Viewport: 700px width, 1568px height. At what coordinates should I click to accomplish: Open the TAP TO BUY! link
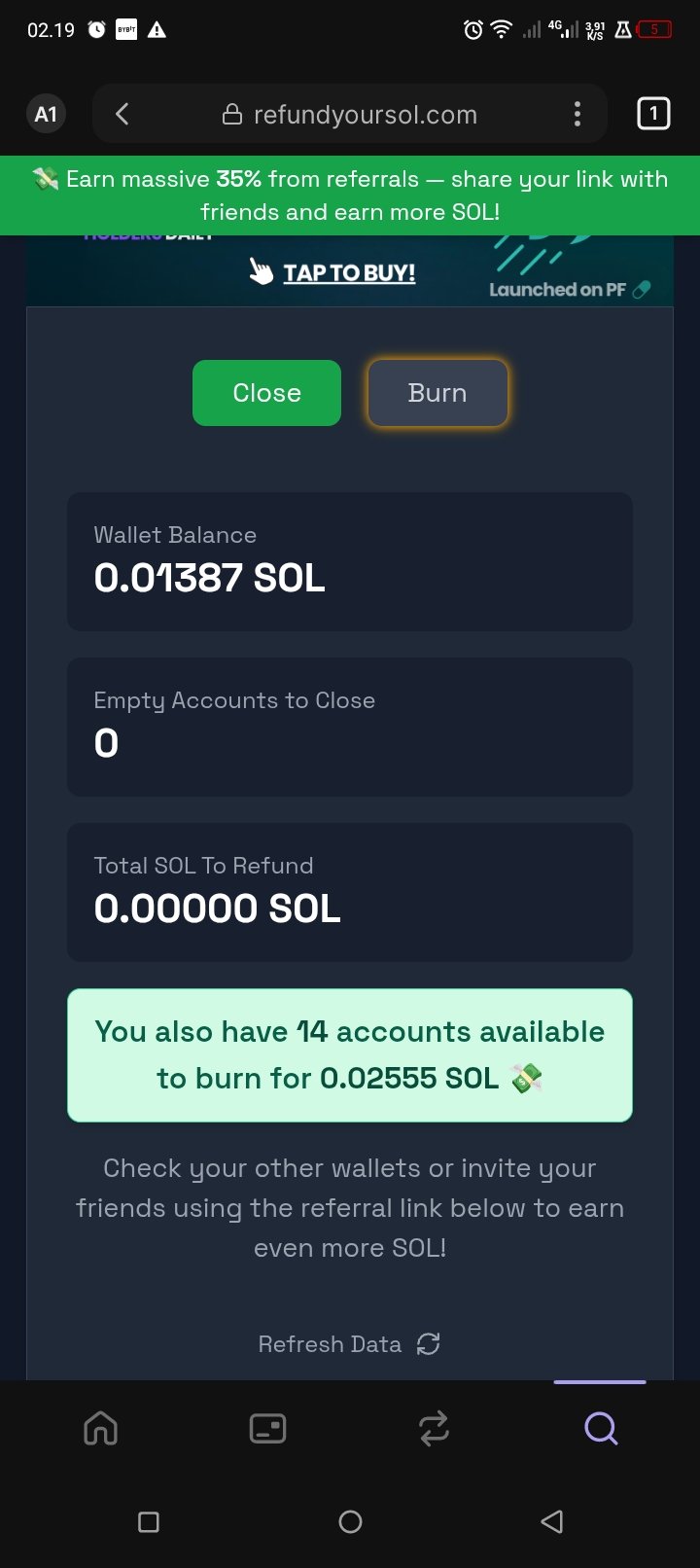point(349,273)
